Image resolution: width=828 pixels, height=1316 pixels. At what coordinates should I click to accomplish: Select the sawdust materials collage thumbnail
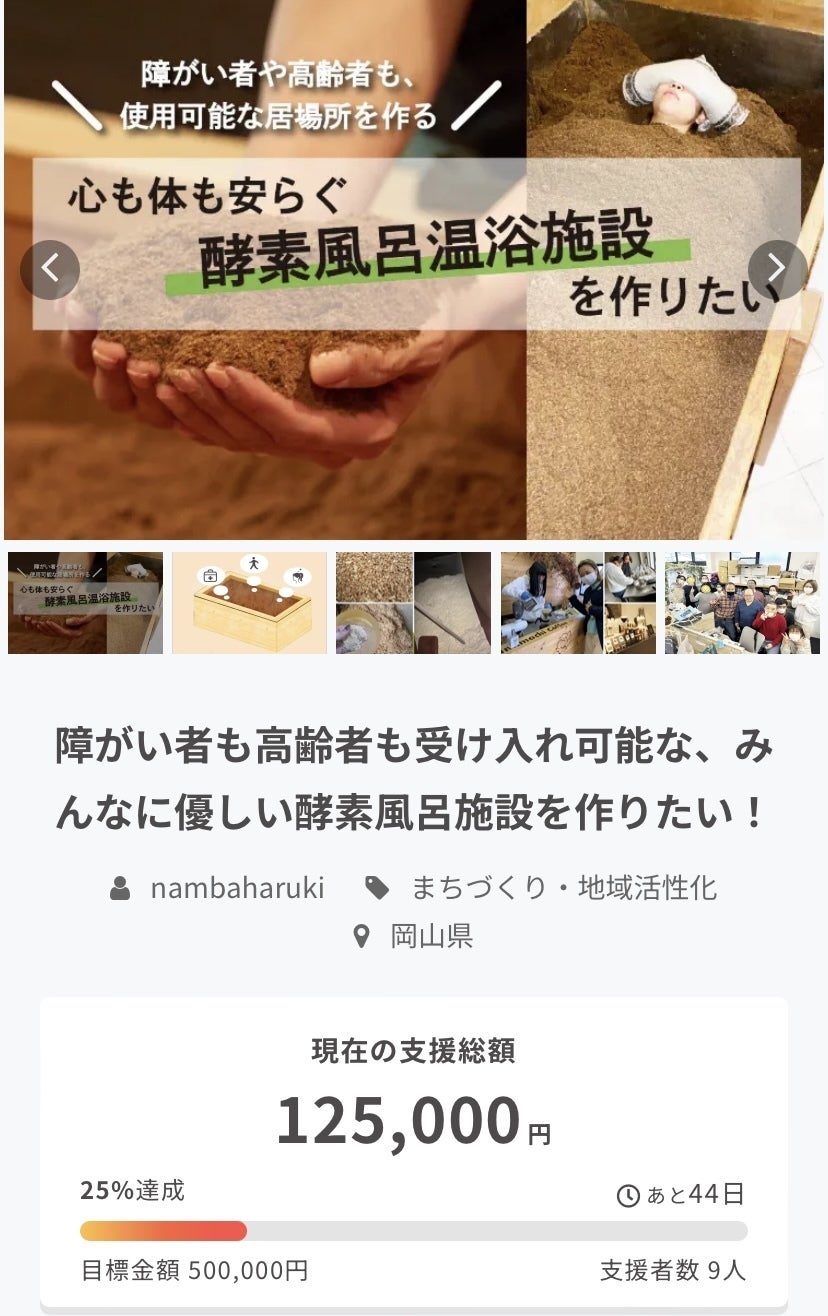pyautogui.click(x=413, y=603)
